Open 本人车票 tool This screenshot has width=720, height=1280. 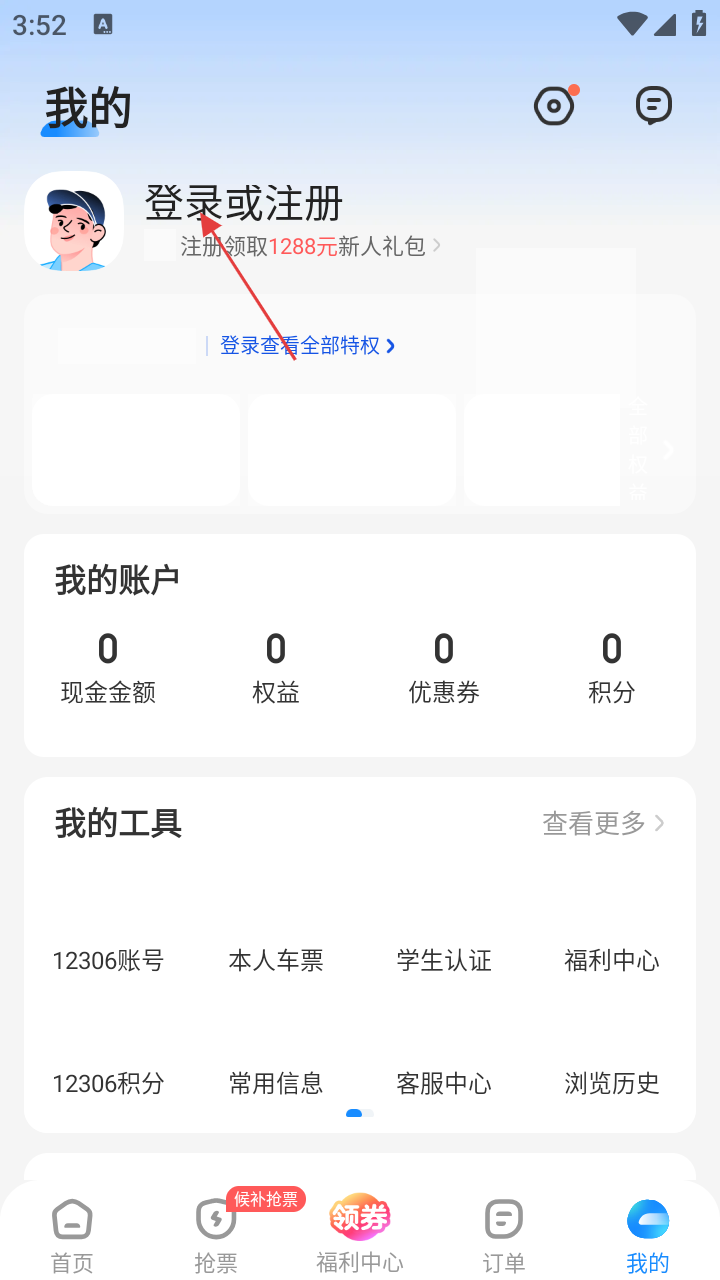(276, 940)
